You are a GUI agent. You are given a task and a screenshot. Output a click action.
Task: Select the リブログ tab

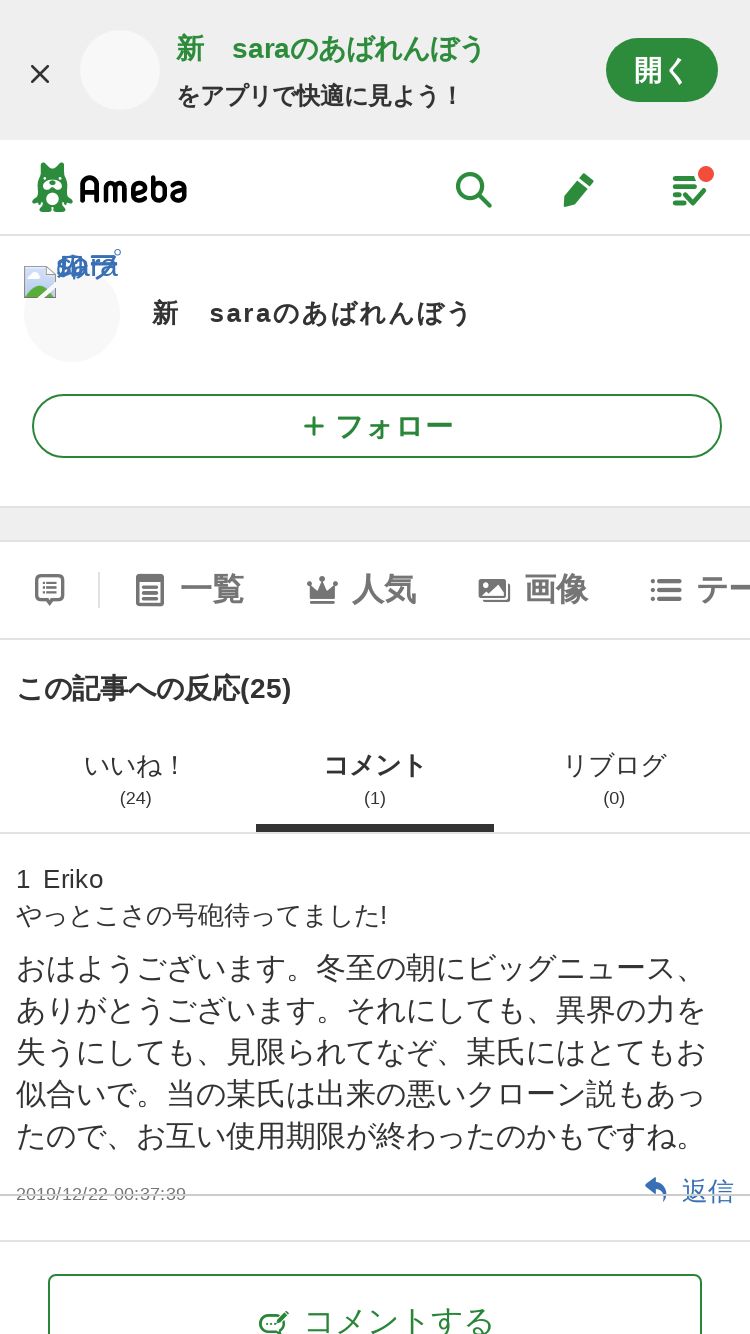[614, 778]
